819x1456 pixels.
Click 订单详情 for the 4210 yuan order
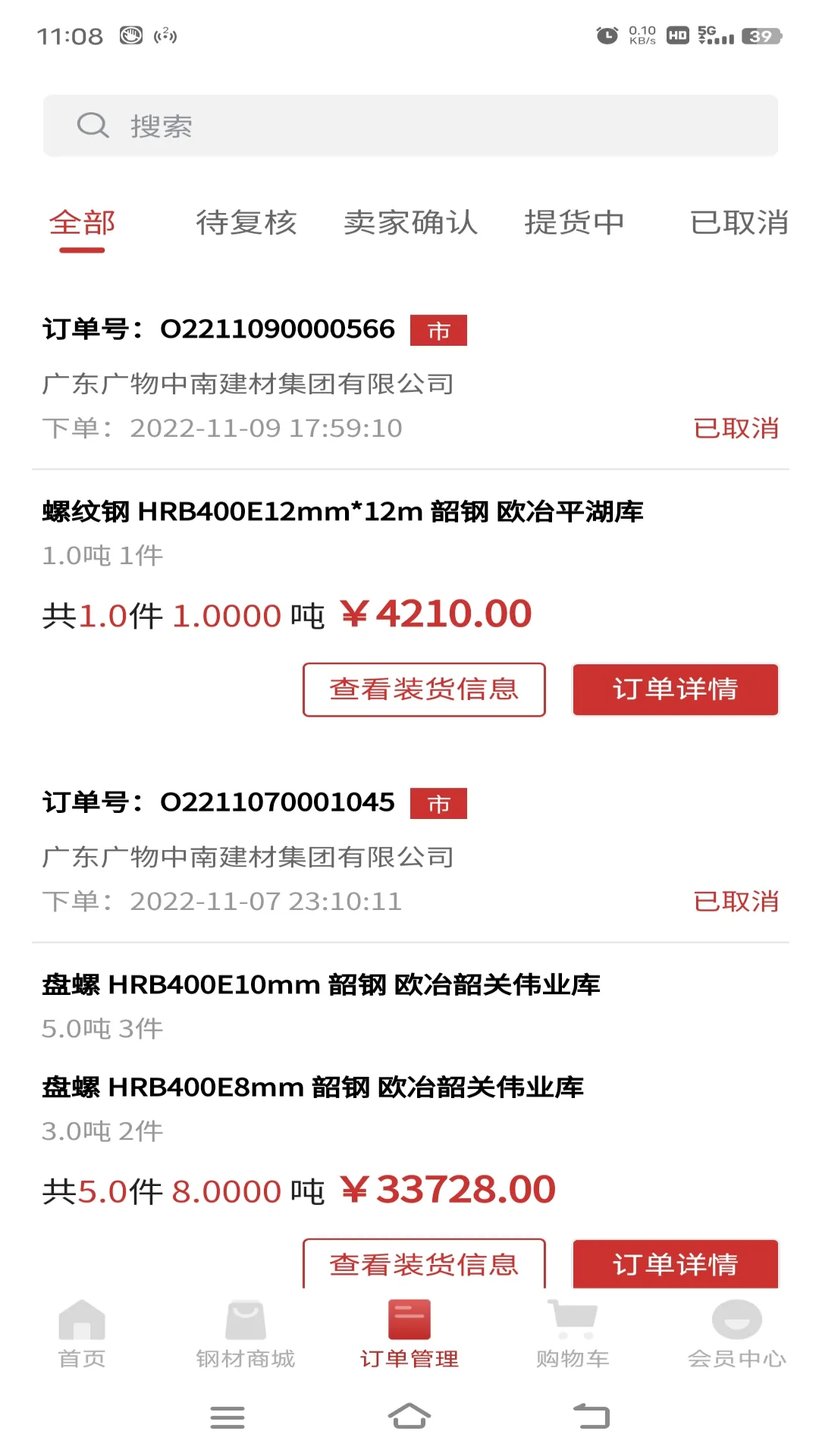click(675, 689)
